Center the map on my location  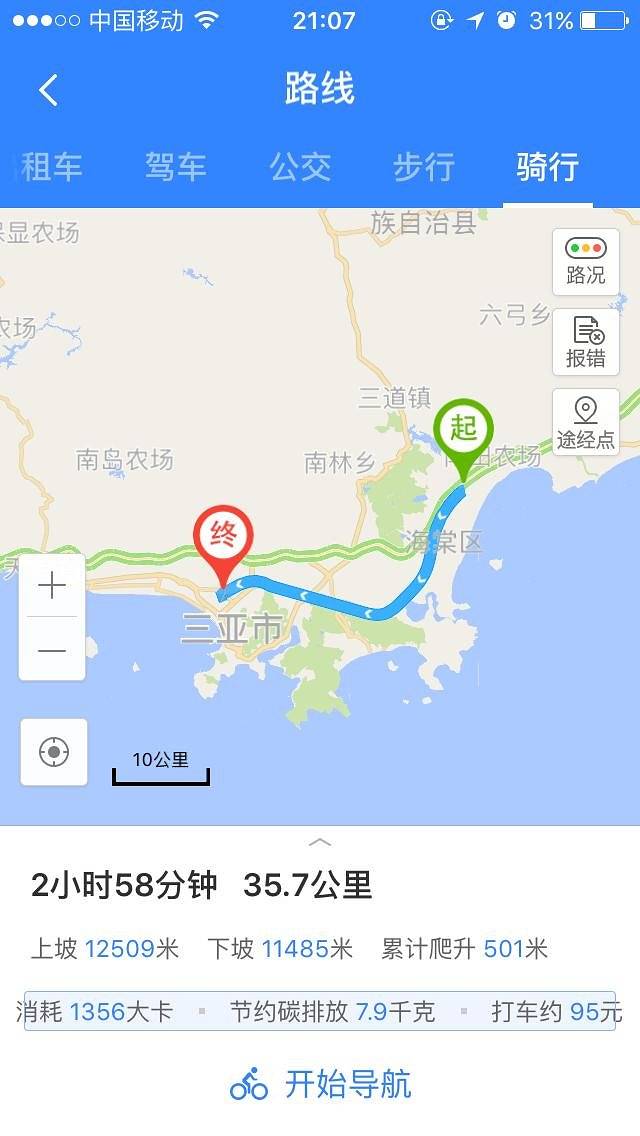tap(54, 752)
